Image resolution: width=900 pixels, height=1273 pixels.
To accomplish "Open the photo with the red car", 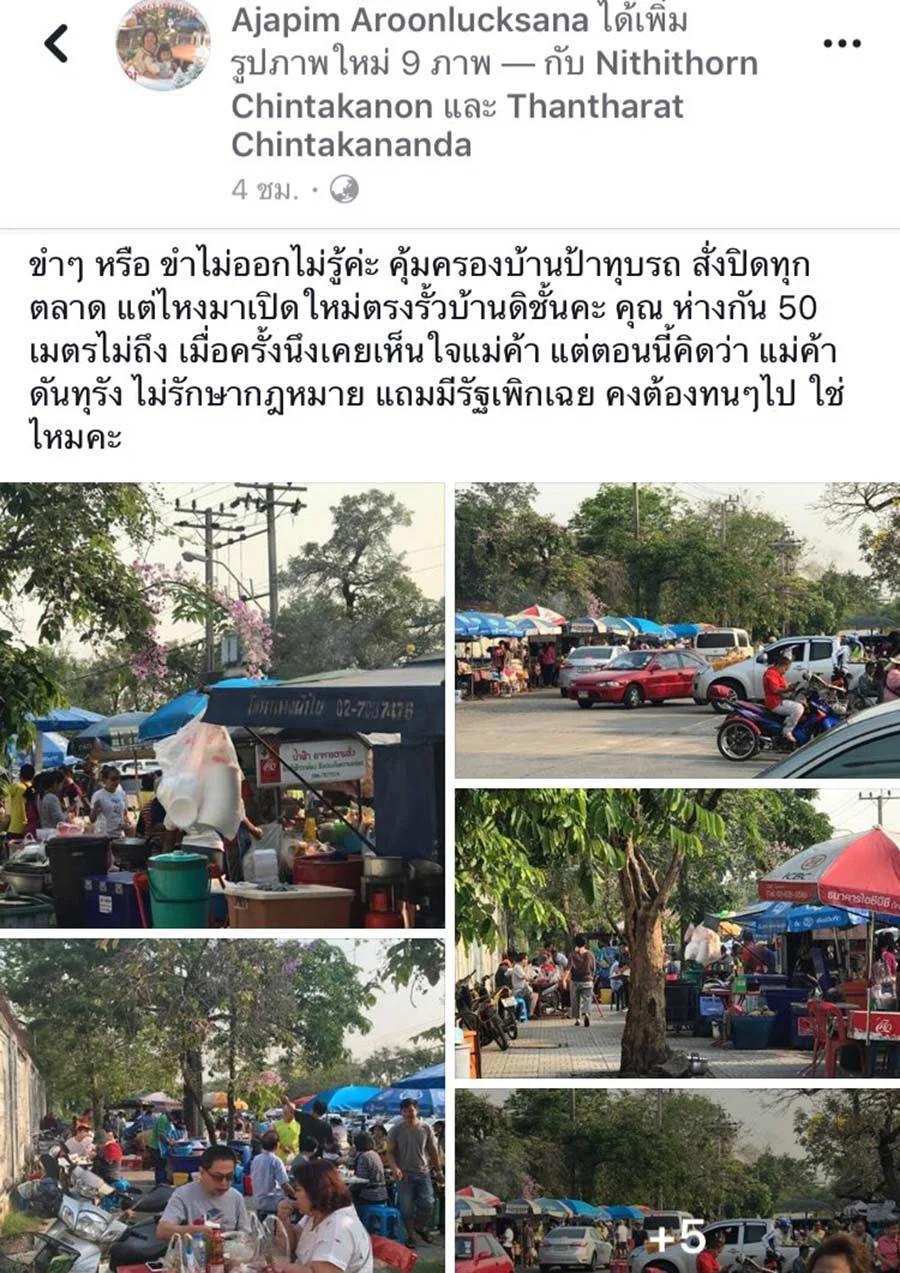I will (677, 630).
